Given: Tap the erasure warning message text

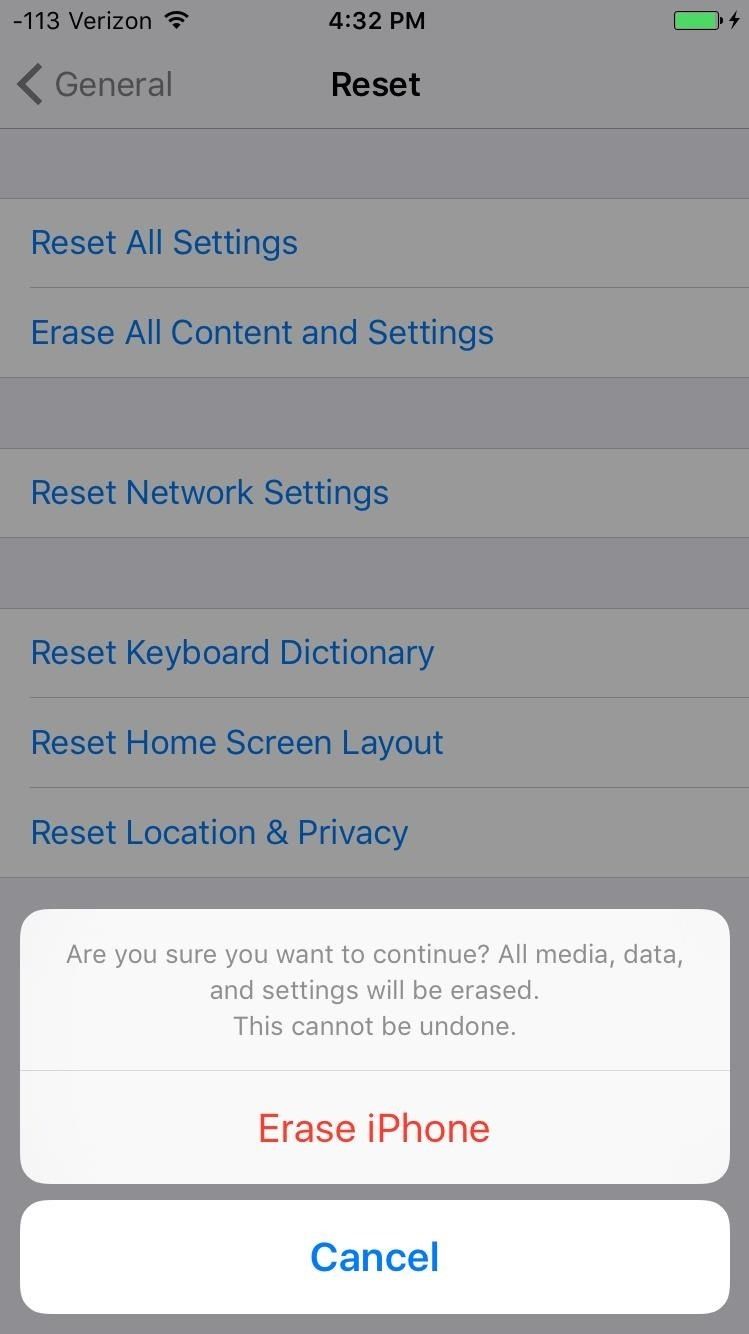Looking at the screenshot, I should [x=374, y=989].
